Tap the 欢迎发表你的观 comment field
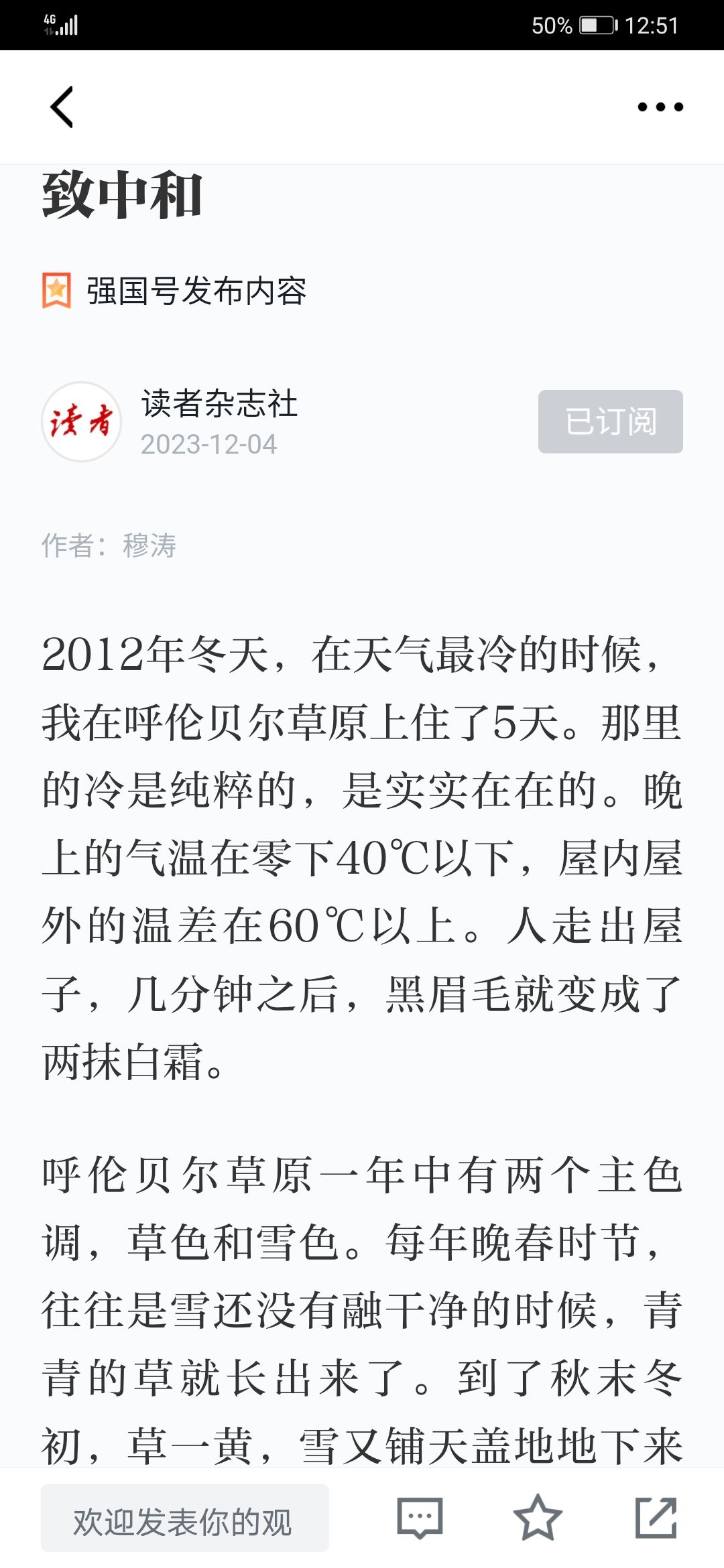 [x=185, y=1518]
